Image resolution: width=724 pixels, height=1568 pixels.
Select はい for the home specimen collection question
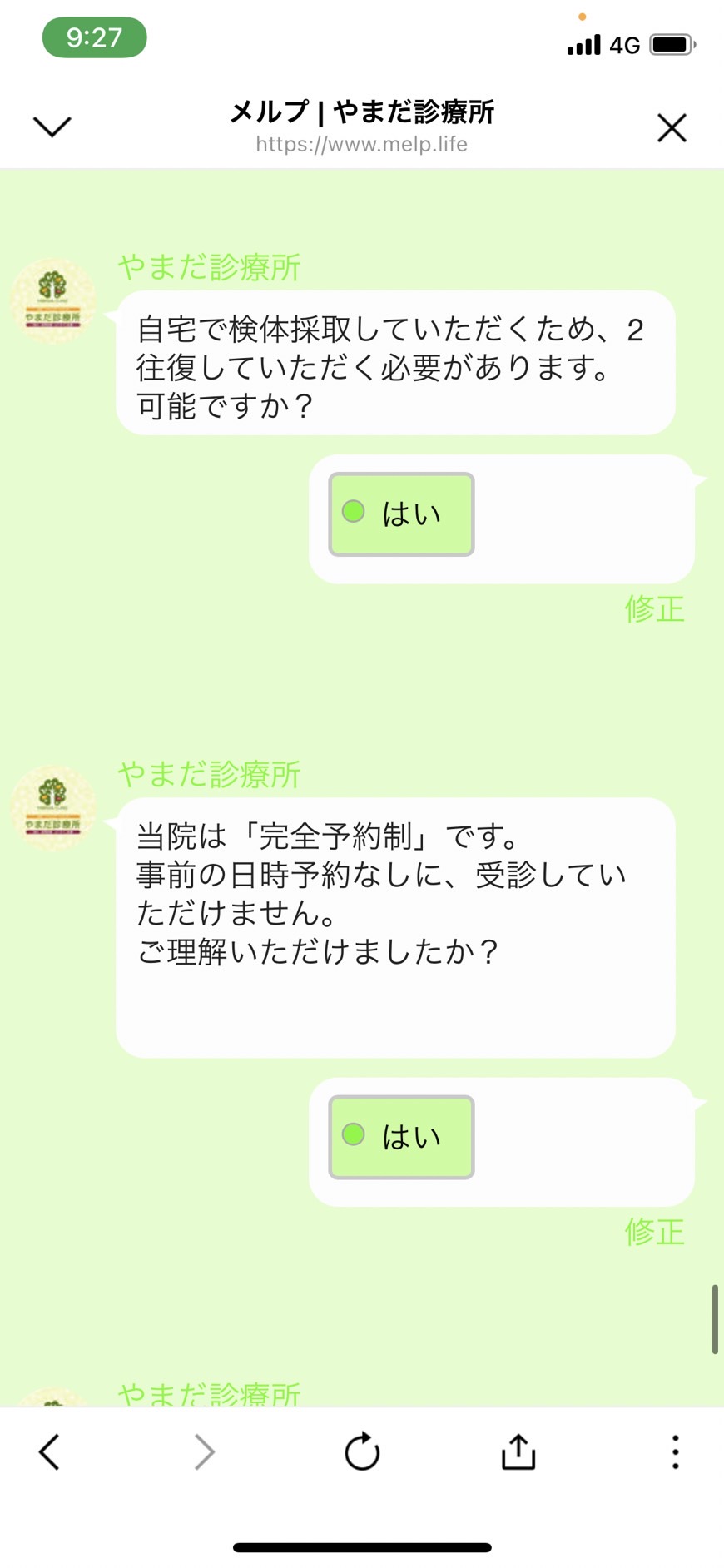tap(401, 514)
